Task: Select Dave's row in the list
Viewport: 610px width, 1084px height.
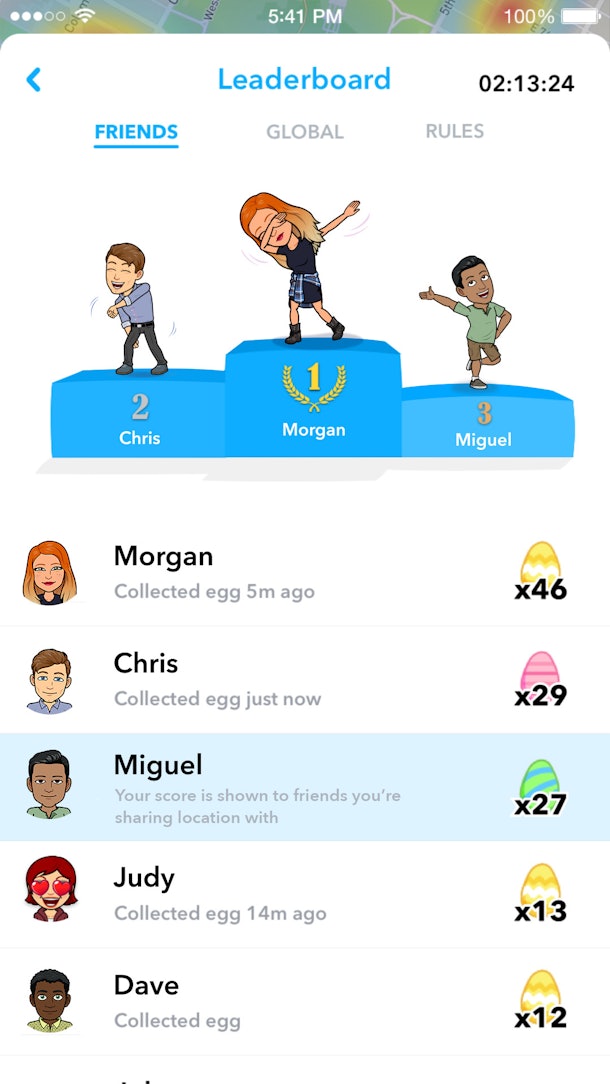Action: pyautogui.click(x=304, y=1001)
